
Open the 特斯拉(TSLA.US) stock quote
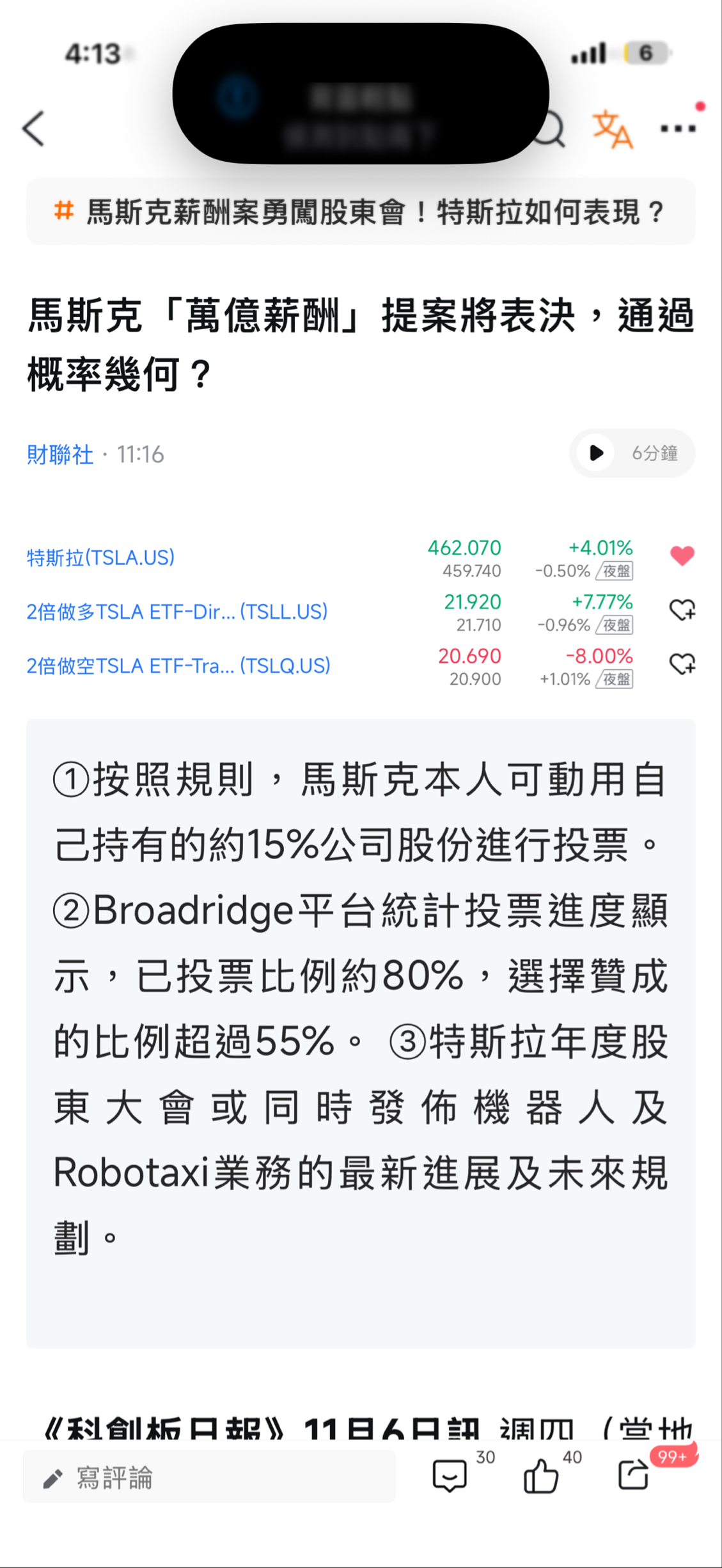pos(101,557)
